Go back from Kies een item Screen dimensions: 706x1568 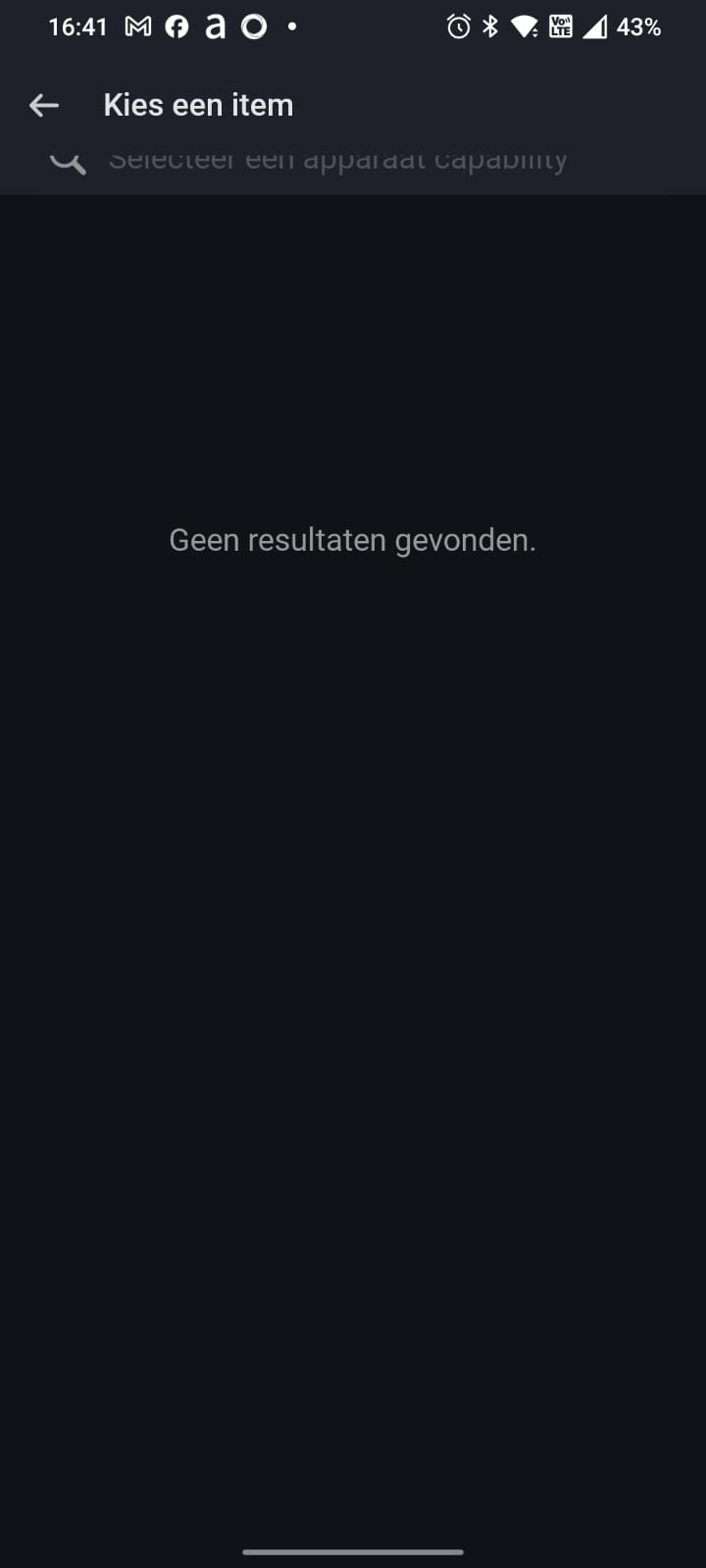(44, 105)
